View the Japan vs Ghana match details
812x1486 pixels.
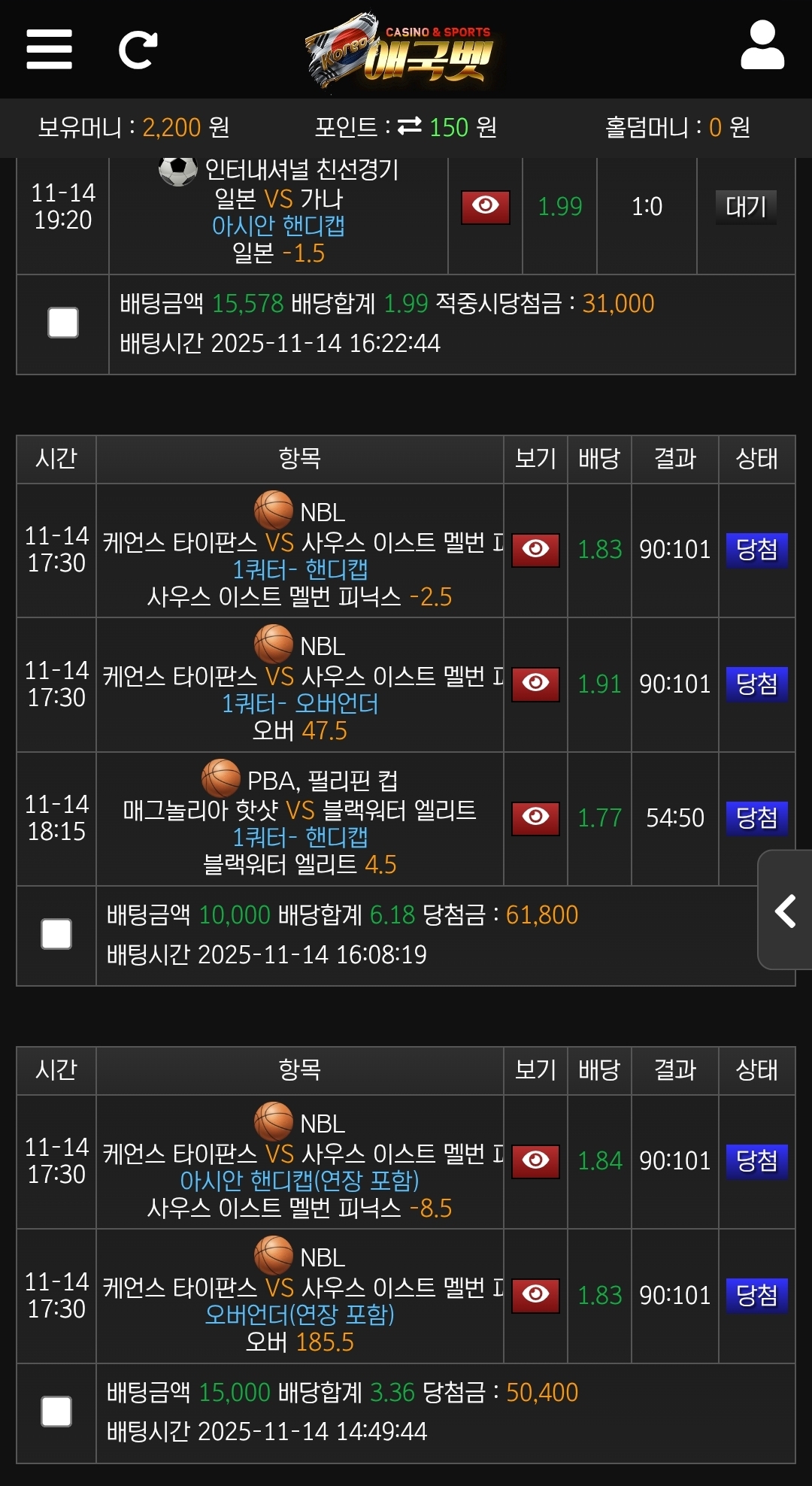pos(485,207)
